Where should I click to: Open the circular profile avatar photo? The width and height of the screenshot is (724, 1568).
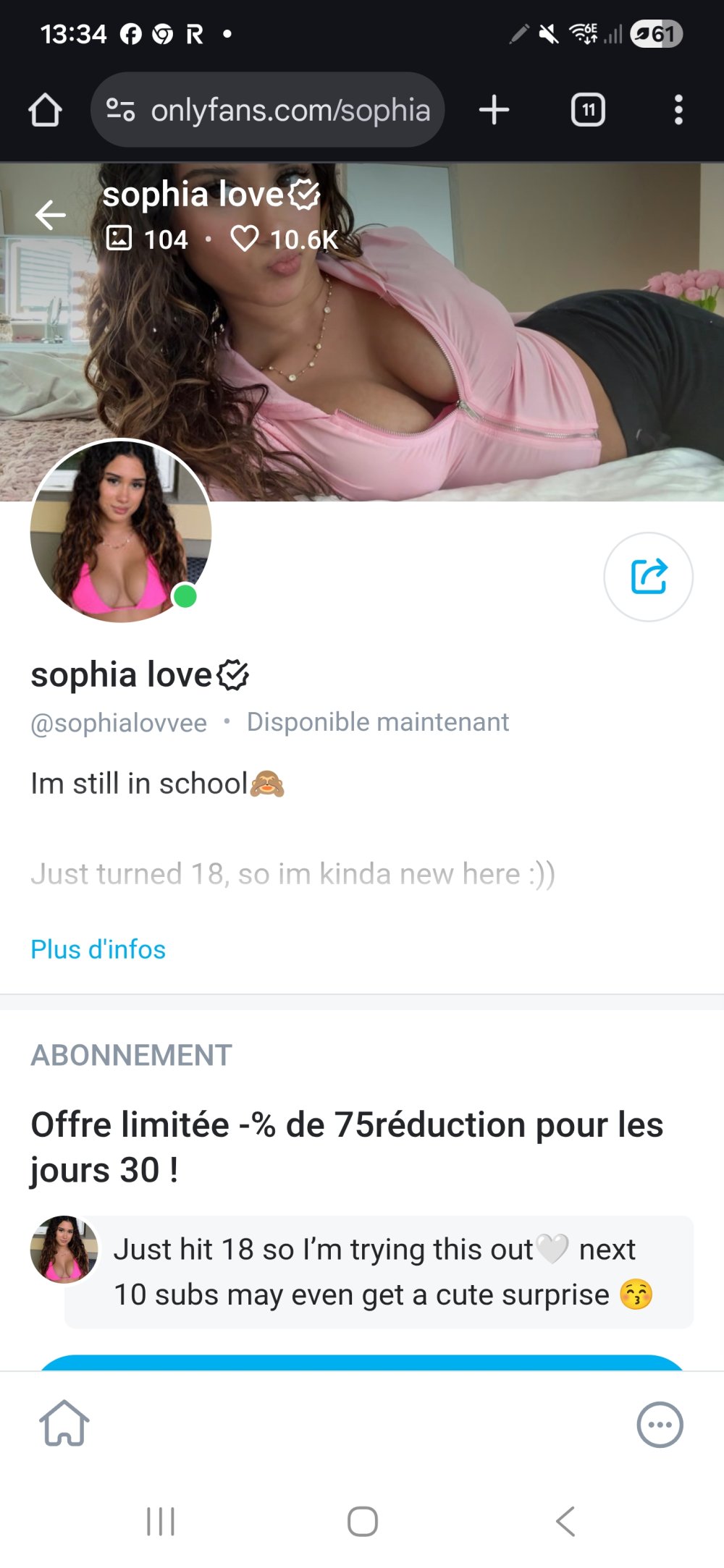coord(121,531)
